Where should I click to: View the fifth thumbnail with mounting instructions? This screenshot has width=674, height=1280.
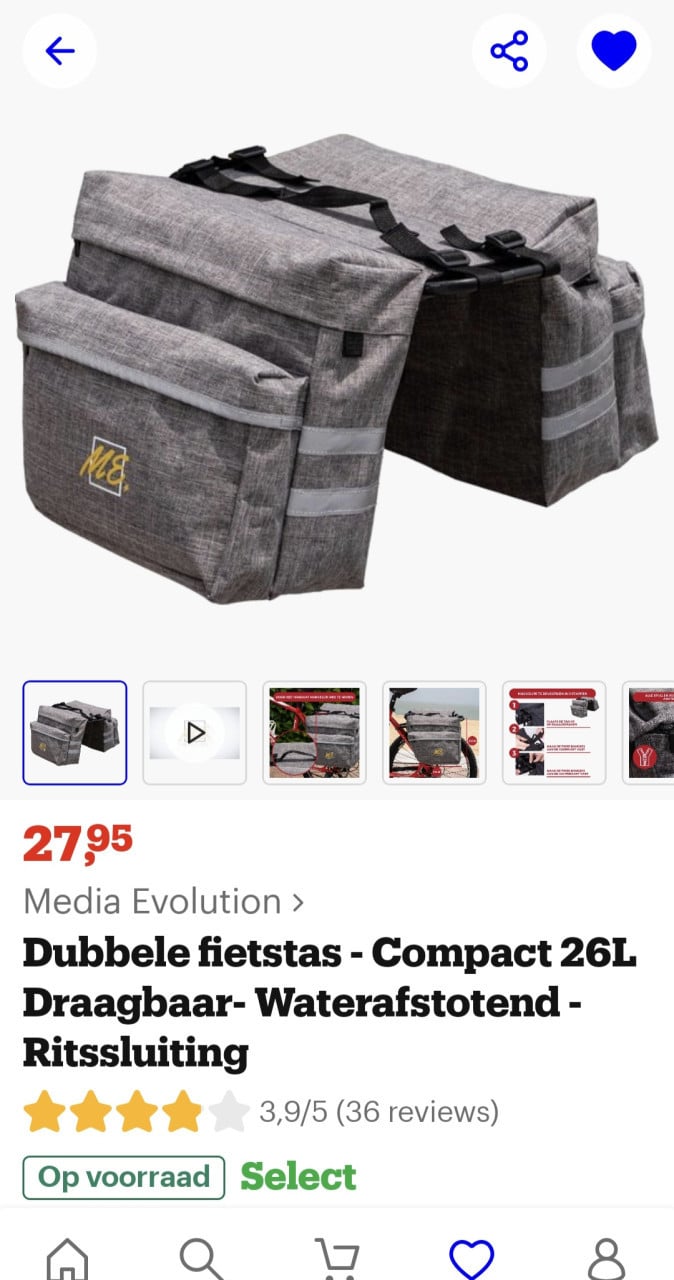(554, 733)
